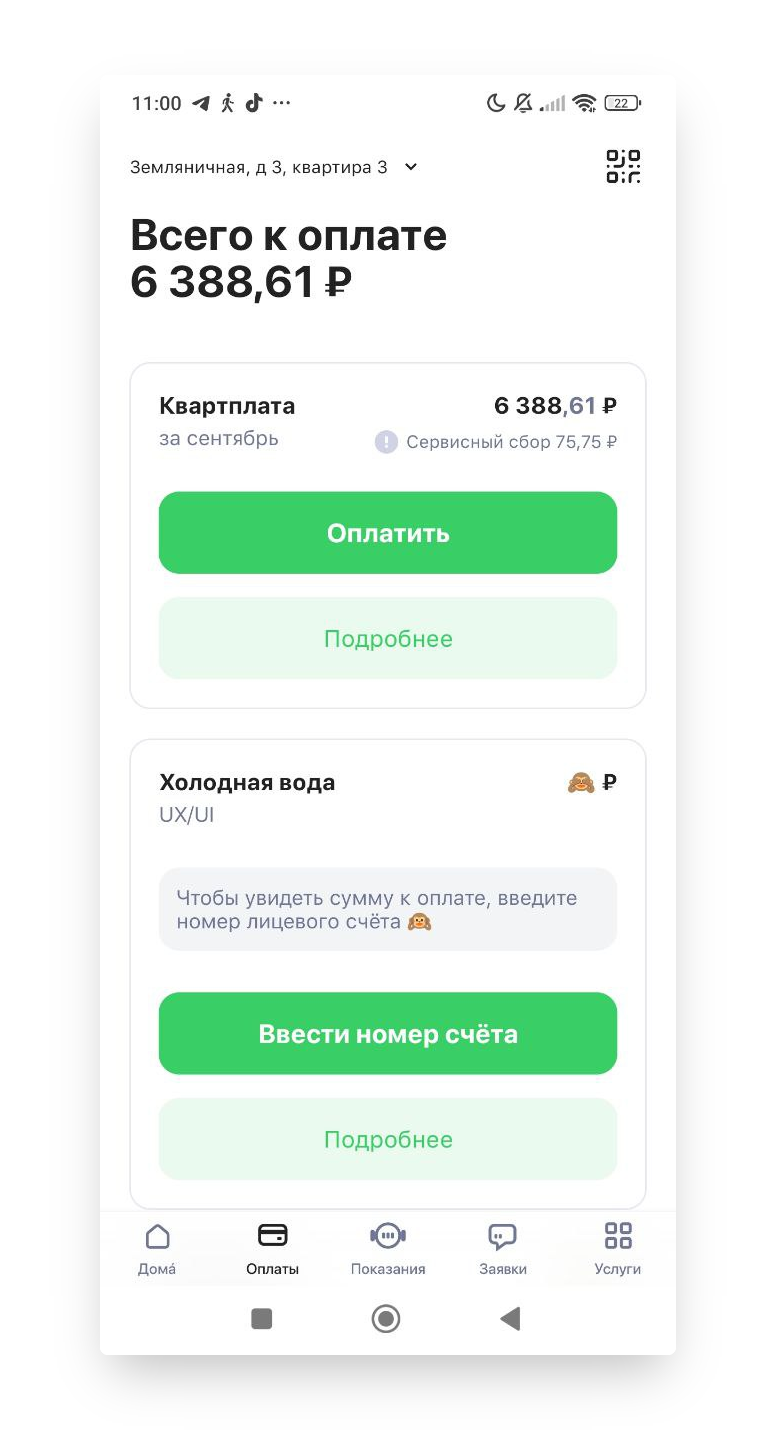This screenshot has height=1430, width=776.
Task: Open Подробнее under Квартплата
Action: [x=388, y=638]
